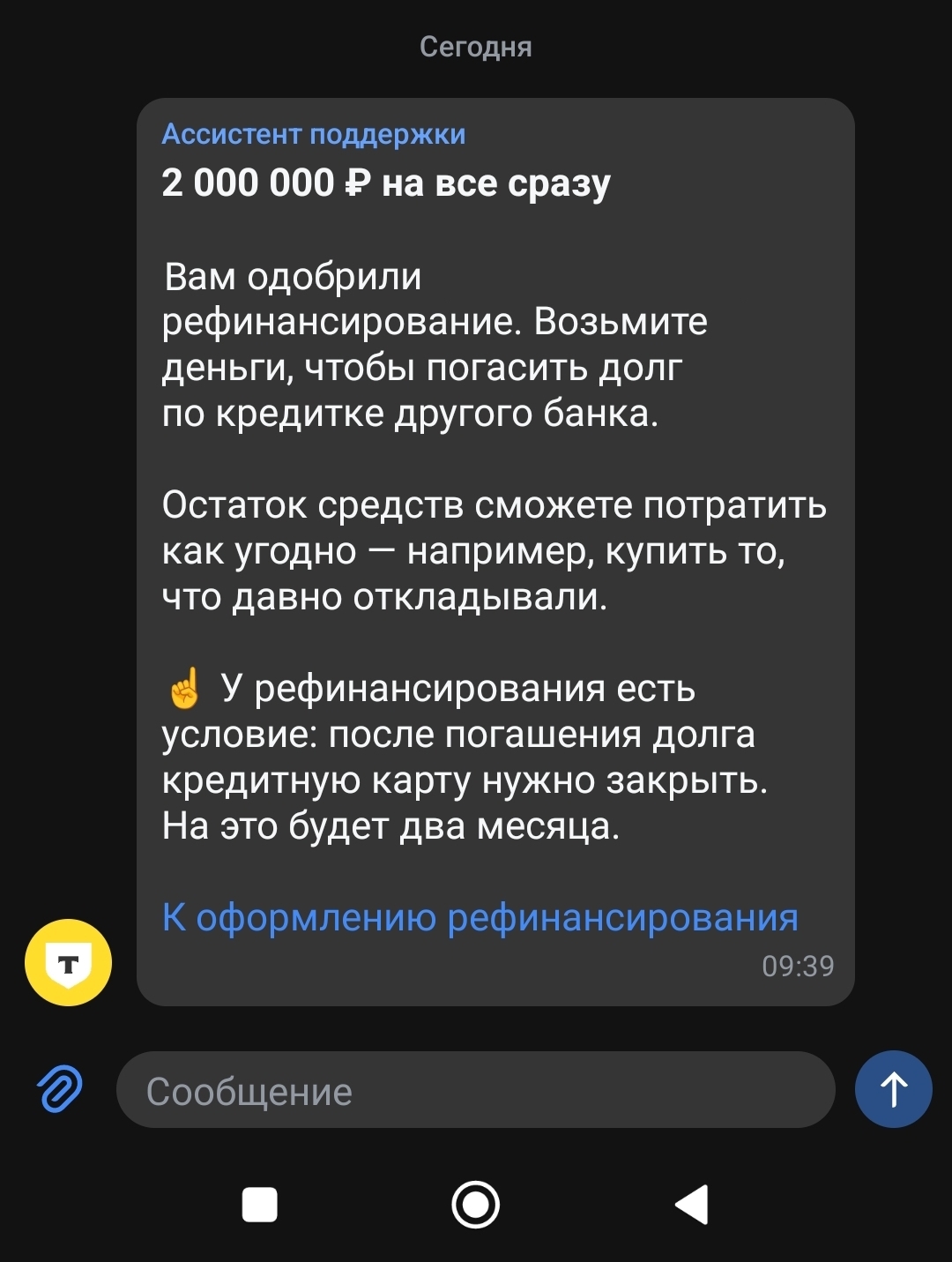This screenshot has width=952, height=1262.
Task: Go back with the system back button
Action: pos(692,1205)
